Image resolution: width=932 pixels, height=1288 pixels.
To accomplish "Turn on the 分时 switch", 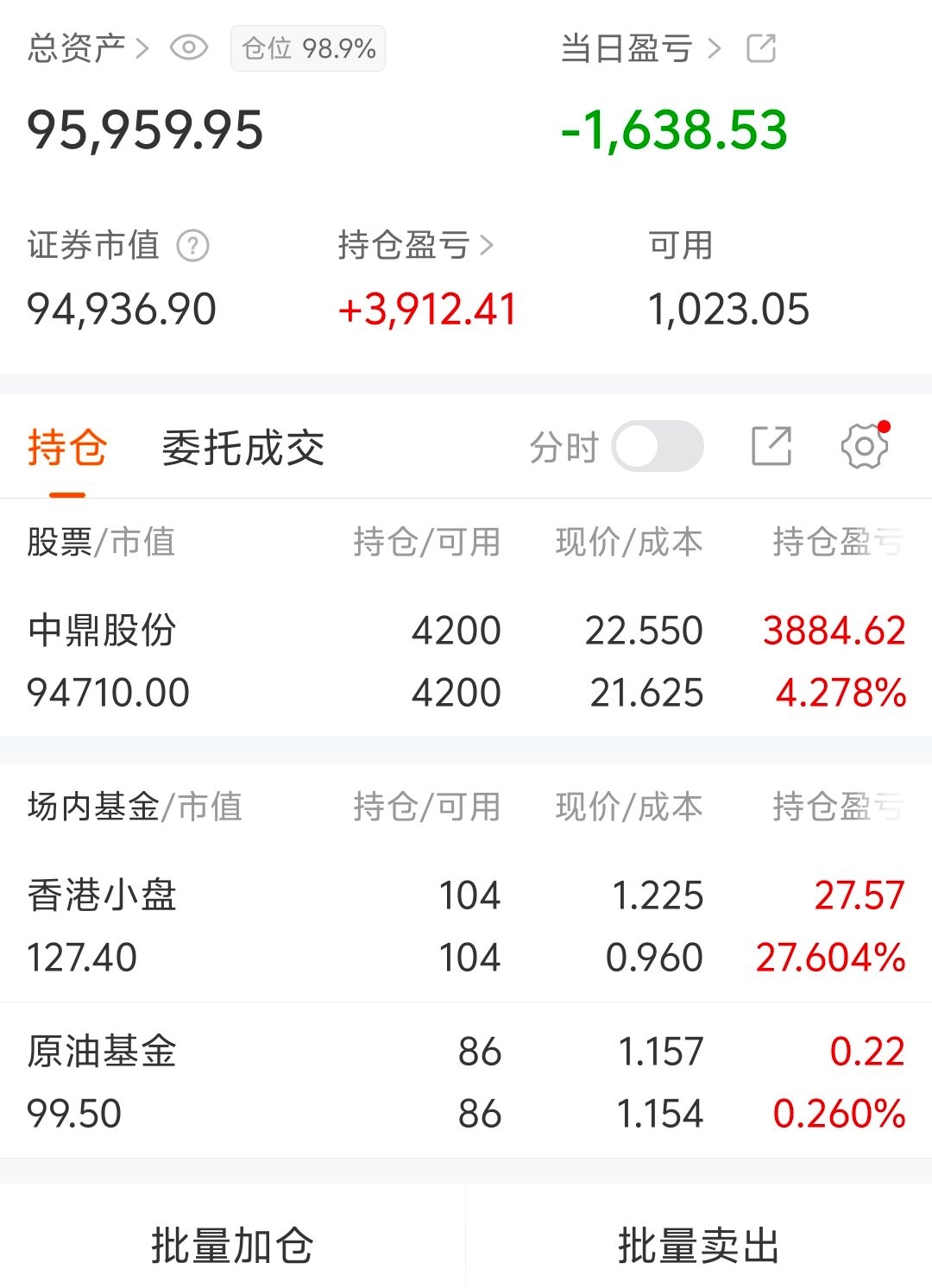I will (658, 446).
